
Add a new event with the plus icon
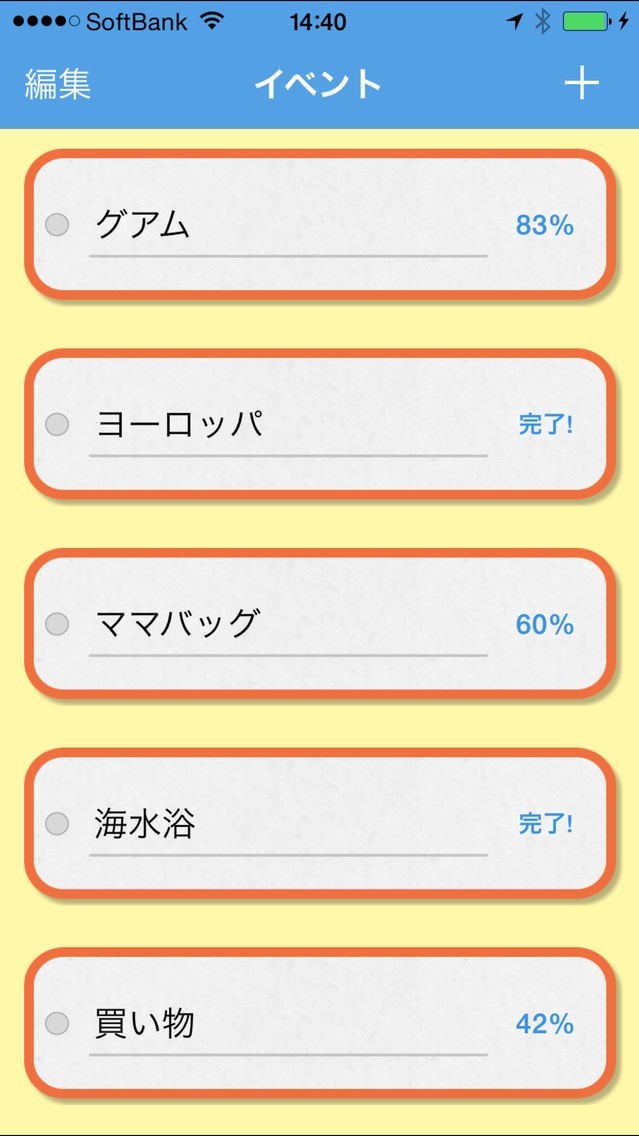pos(581,84)
